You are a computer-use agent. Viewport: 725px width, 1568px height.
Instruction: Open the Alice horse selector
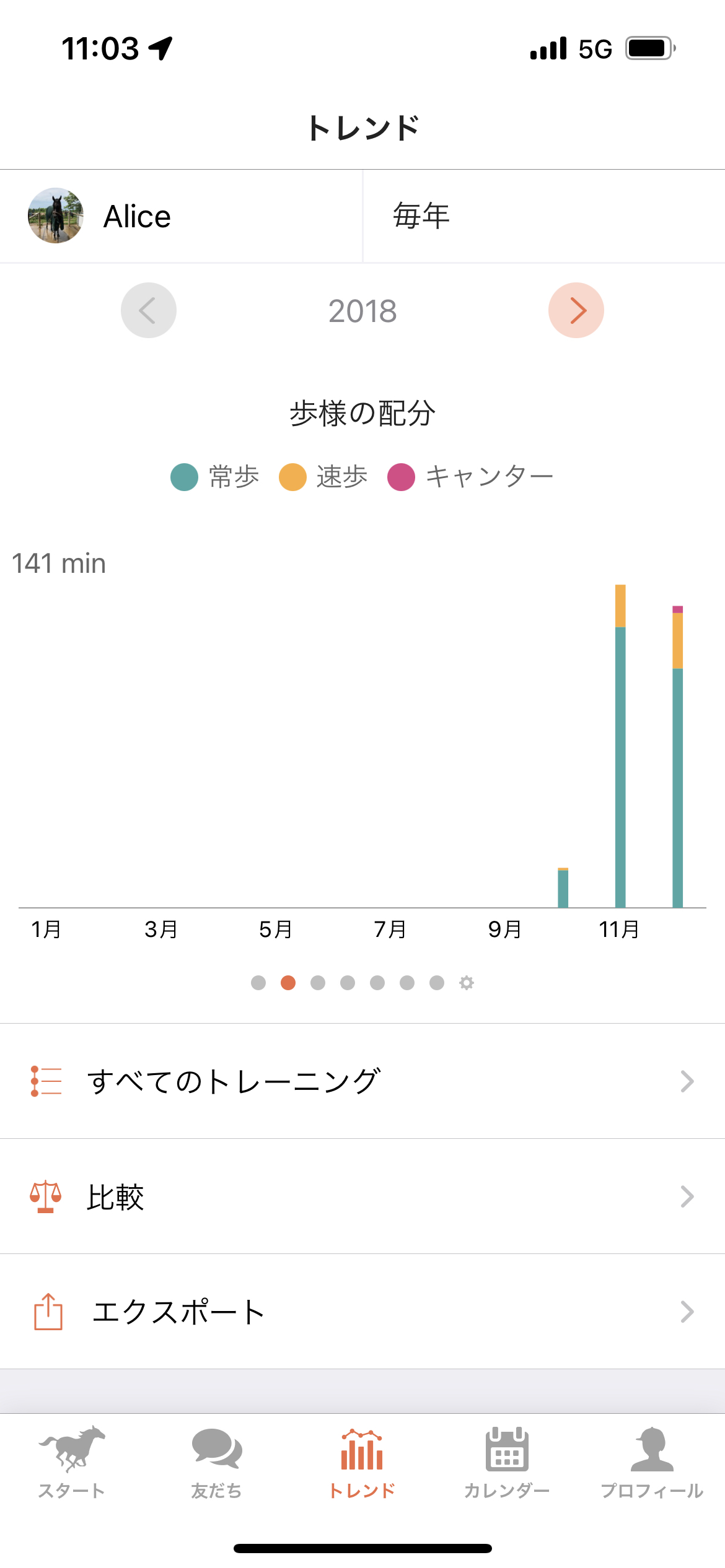180,216
